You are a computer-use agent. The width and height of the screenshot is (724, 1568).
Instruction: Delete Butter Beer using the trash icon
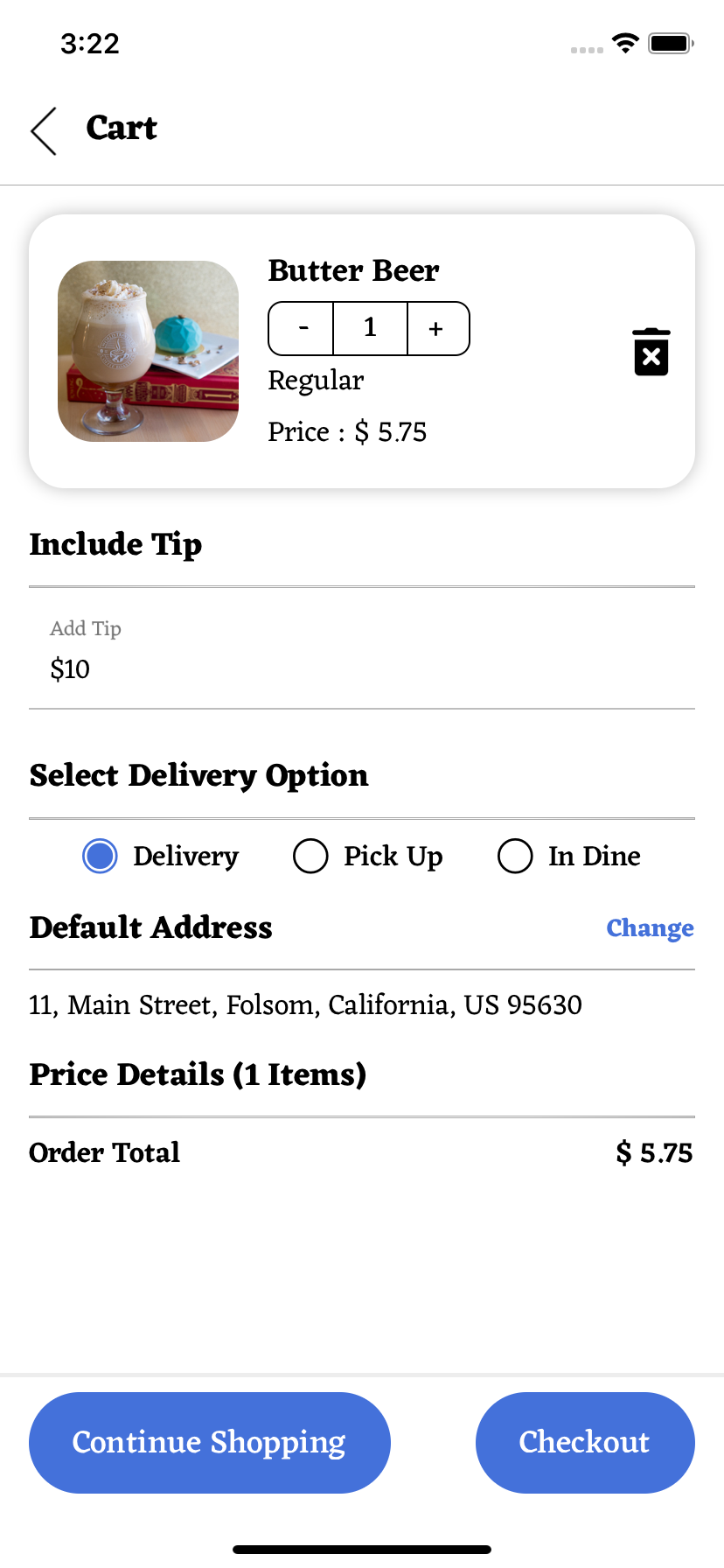651,351
